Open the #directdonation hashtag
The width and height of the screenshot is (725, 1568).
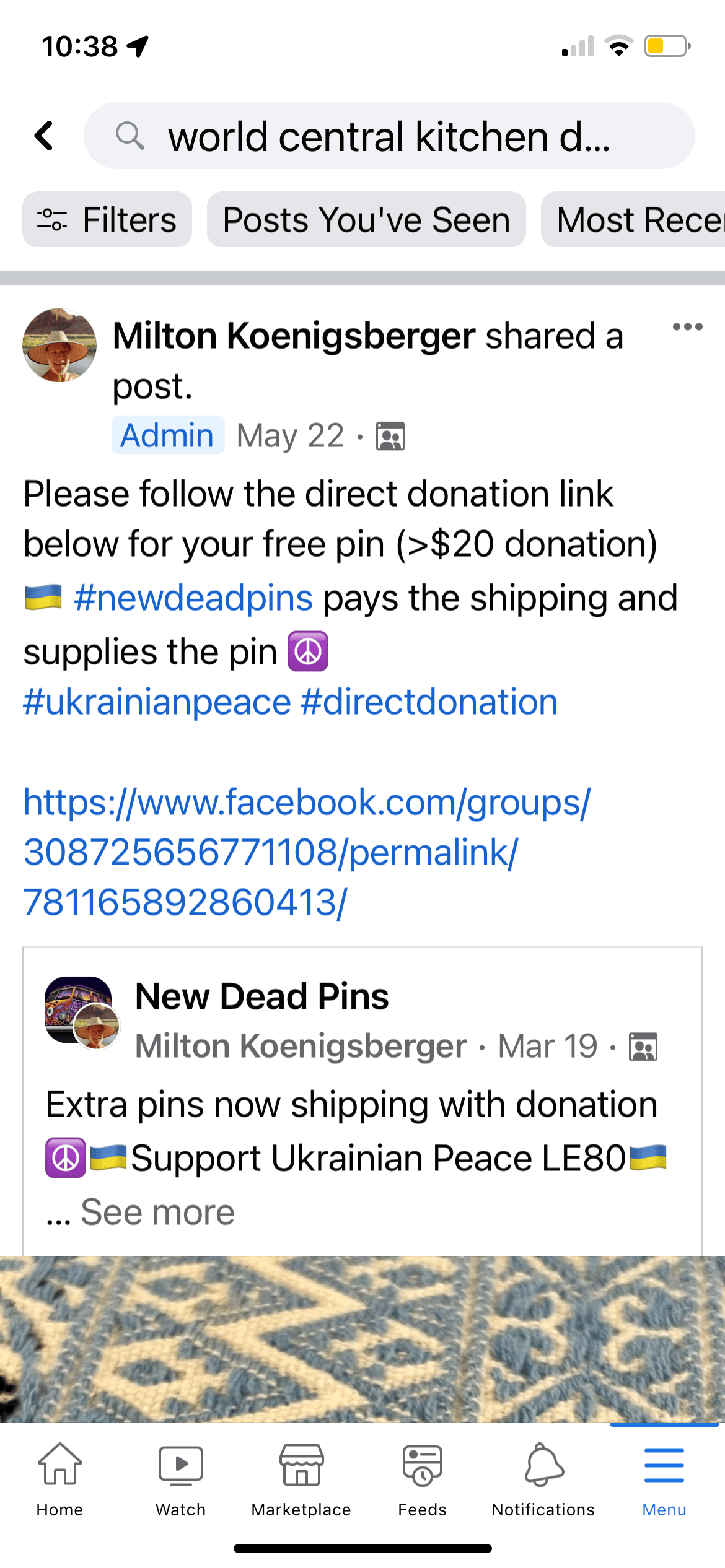[429, 702]
